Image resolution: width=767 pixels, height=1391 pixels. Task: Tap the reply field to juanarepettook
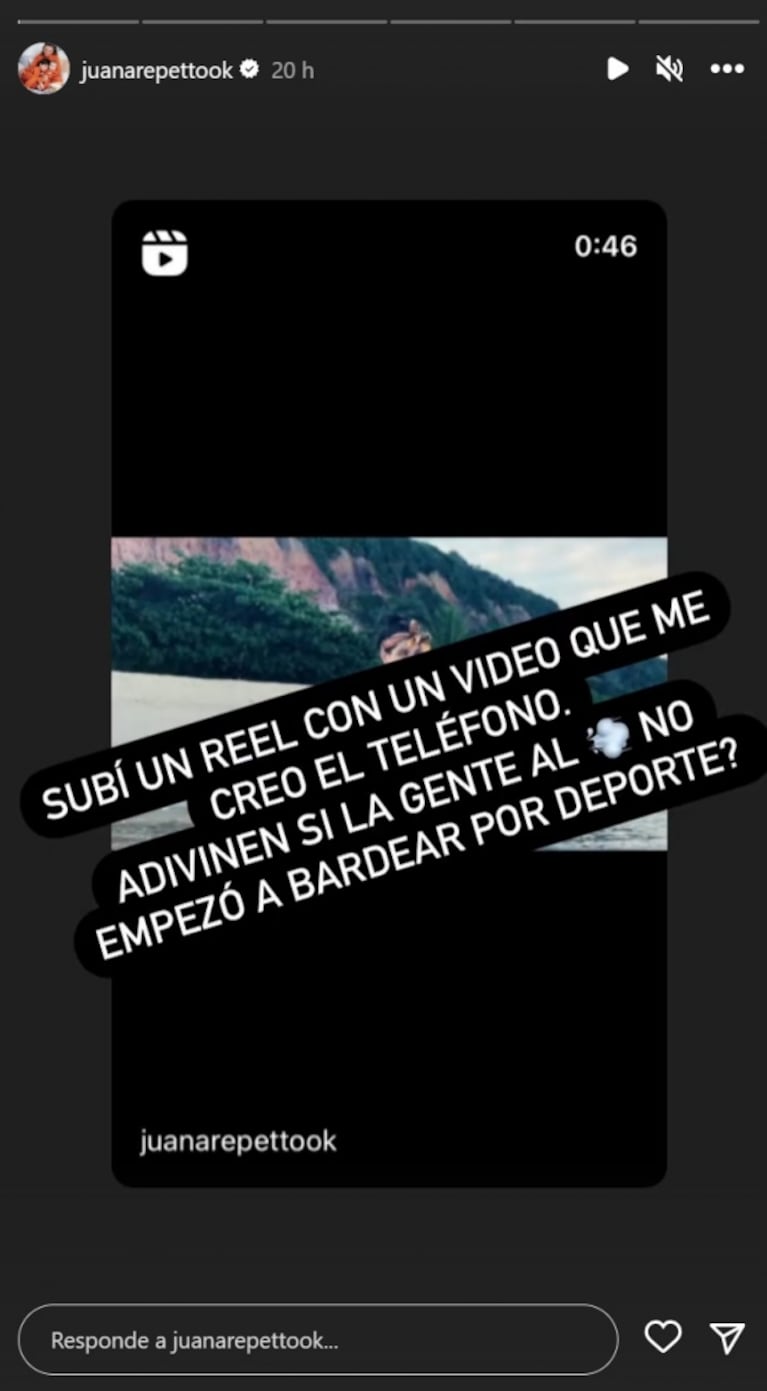318,1339
